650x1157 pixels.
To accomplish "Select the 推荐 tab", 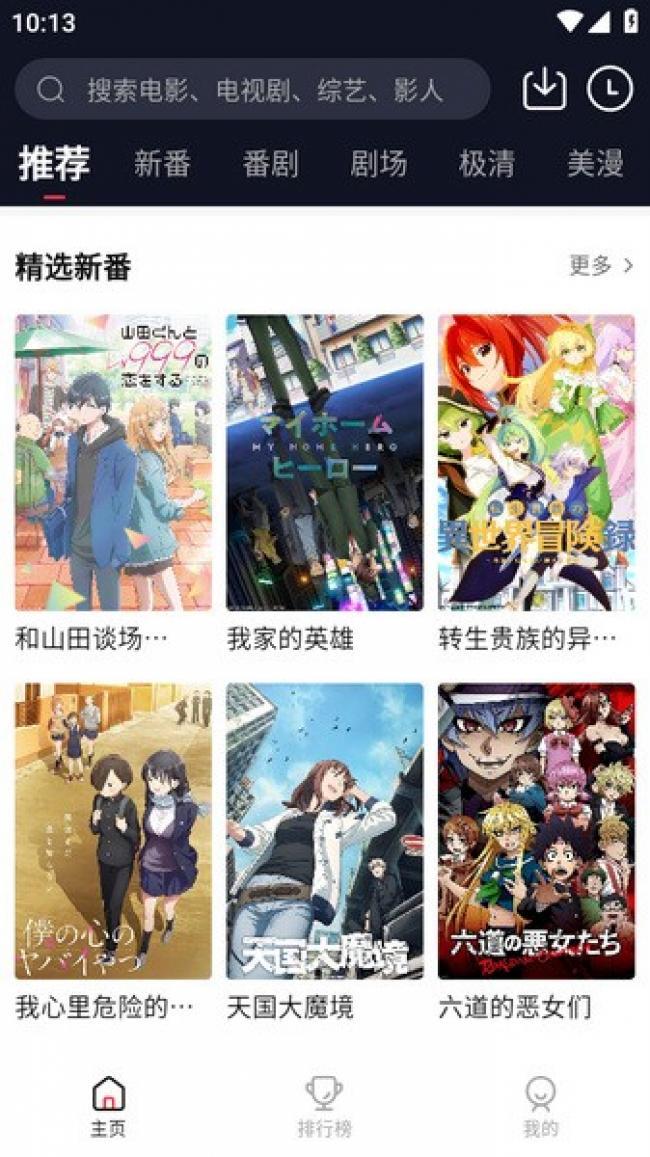I will (55, 163).
